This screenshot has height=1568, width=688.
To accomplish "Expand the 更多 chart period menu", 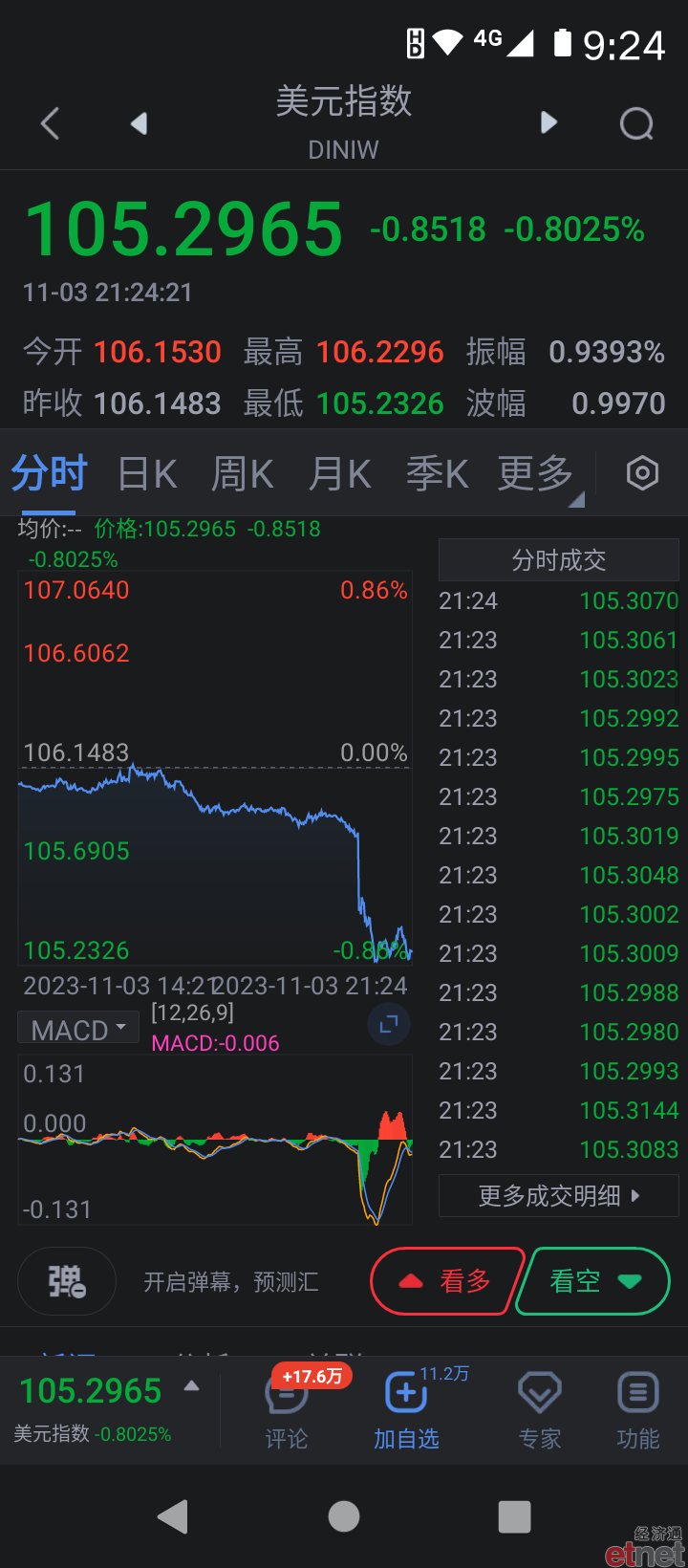I will click(x=538, y=474).
